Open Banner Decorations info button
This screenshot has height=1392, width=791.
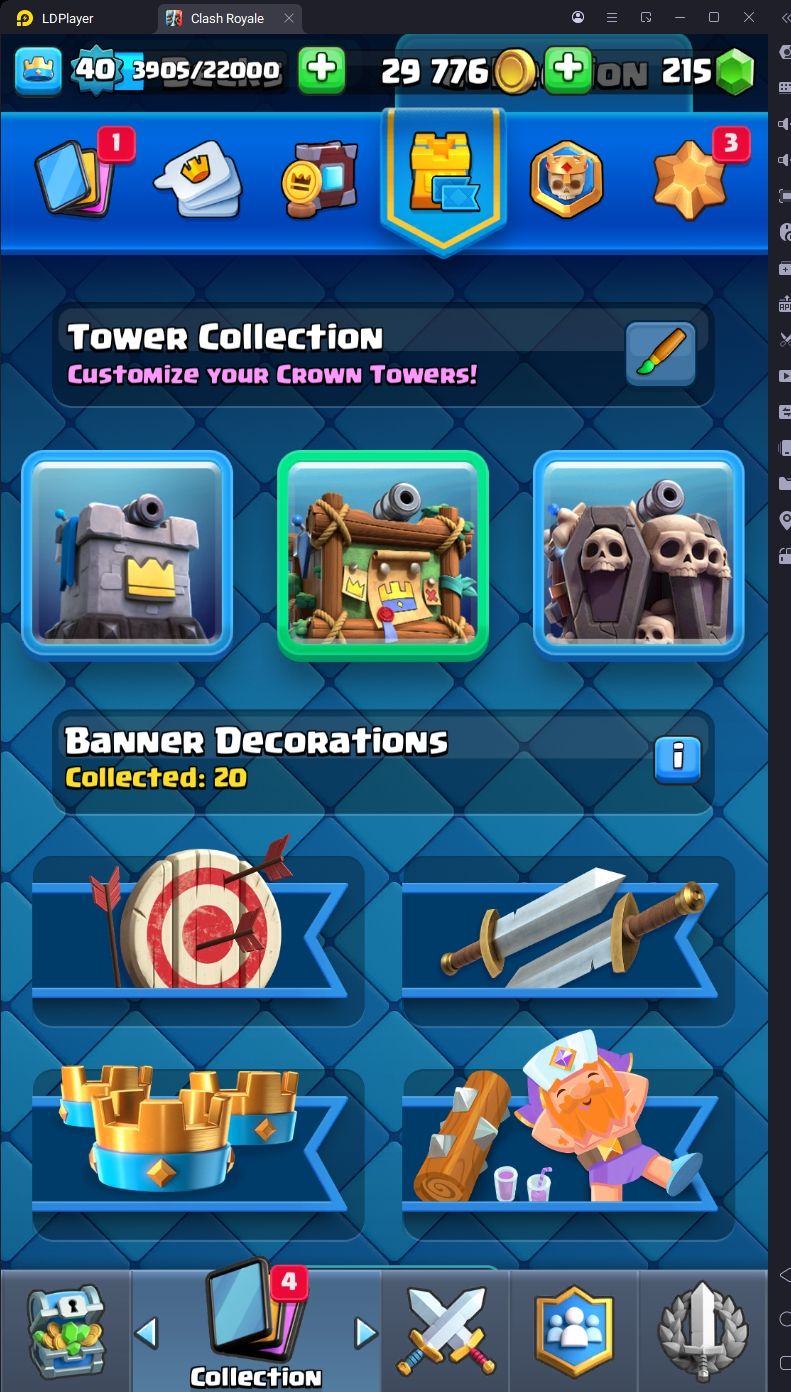click(x=678, y=759)
